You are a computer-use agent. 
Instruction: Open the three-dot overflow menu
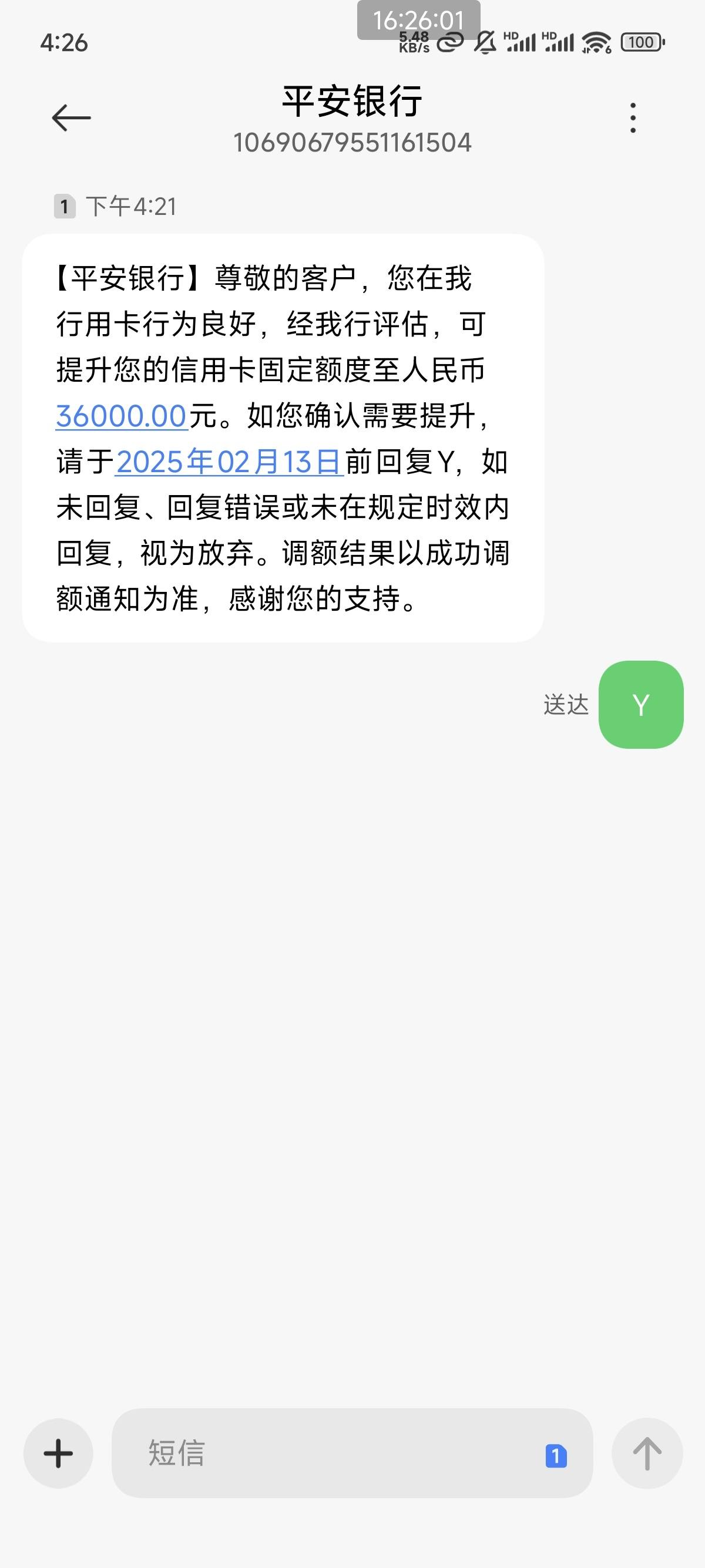(633, 117)
